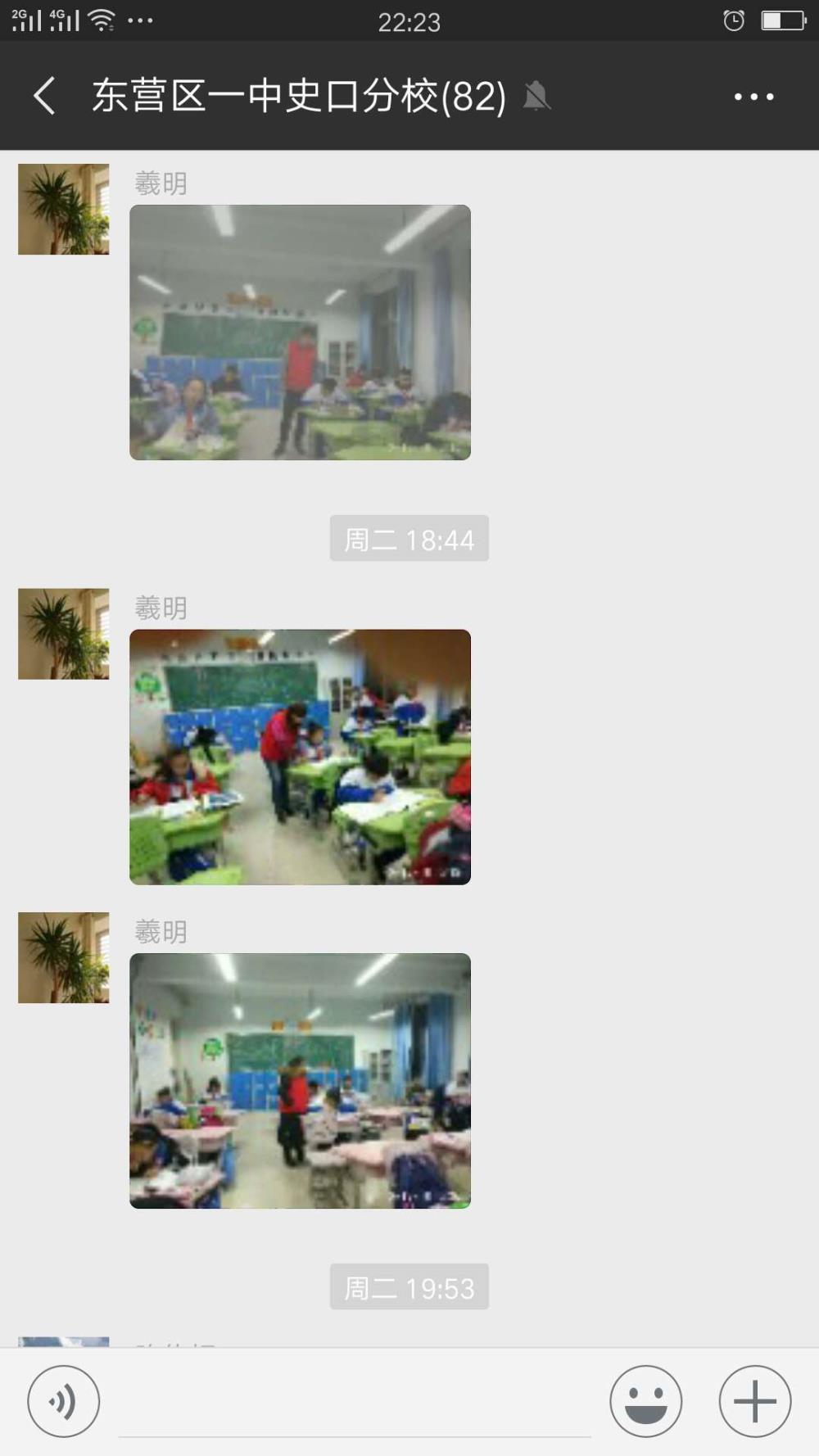Open the chat's three-dot menu
The height and width of the screenshot is (1456, 819).
tap(753, 97)
